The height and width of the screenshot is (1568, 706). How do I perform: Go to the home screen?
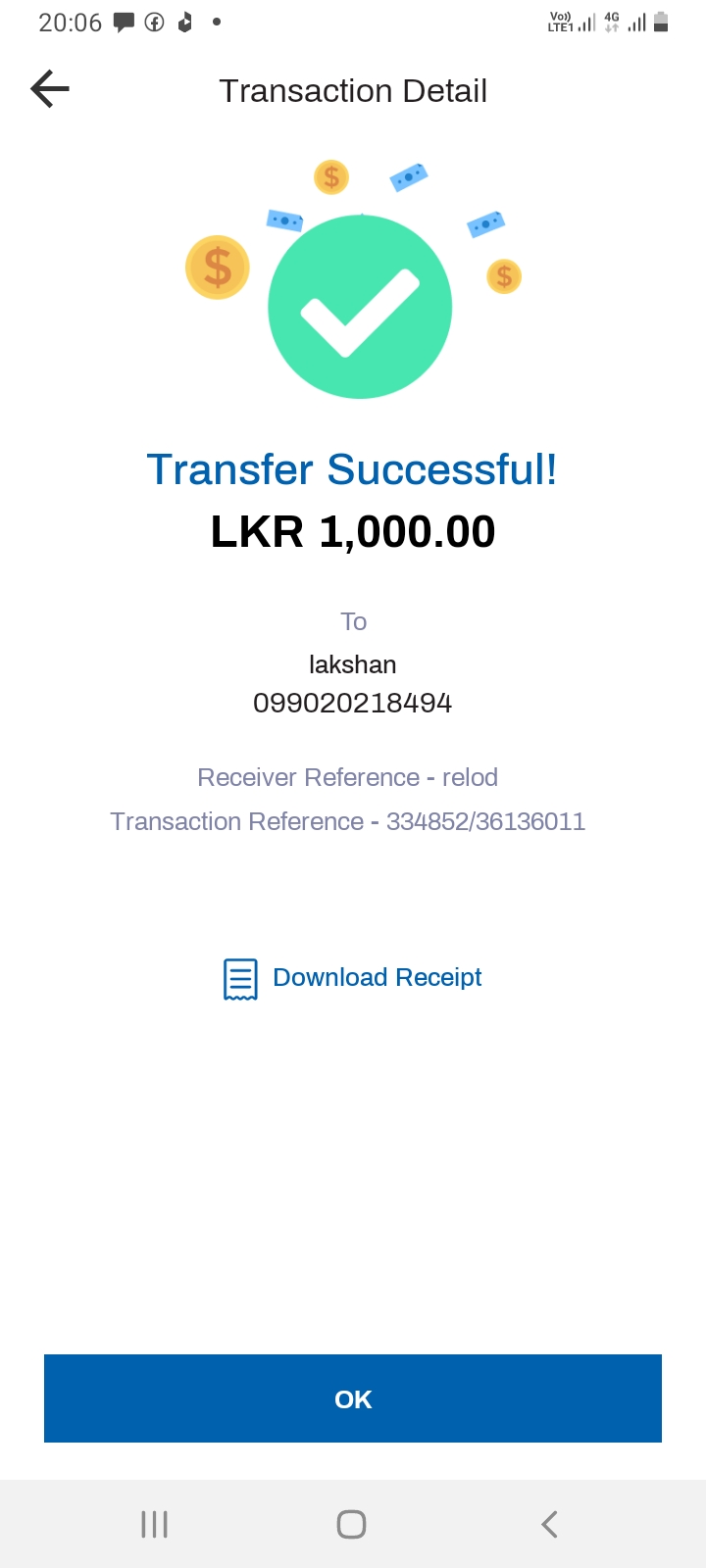[x=351, y=1524]
